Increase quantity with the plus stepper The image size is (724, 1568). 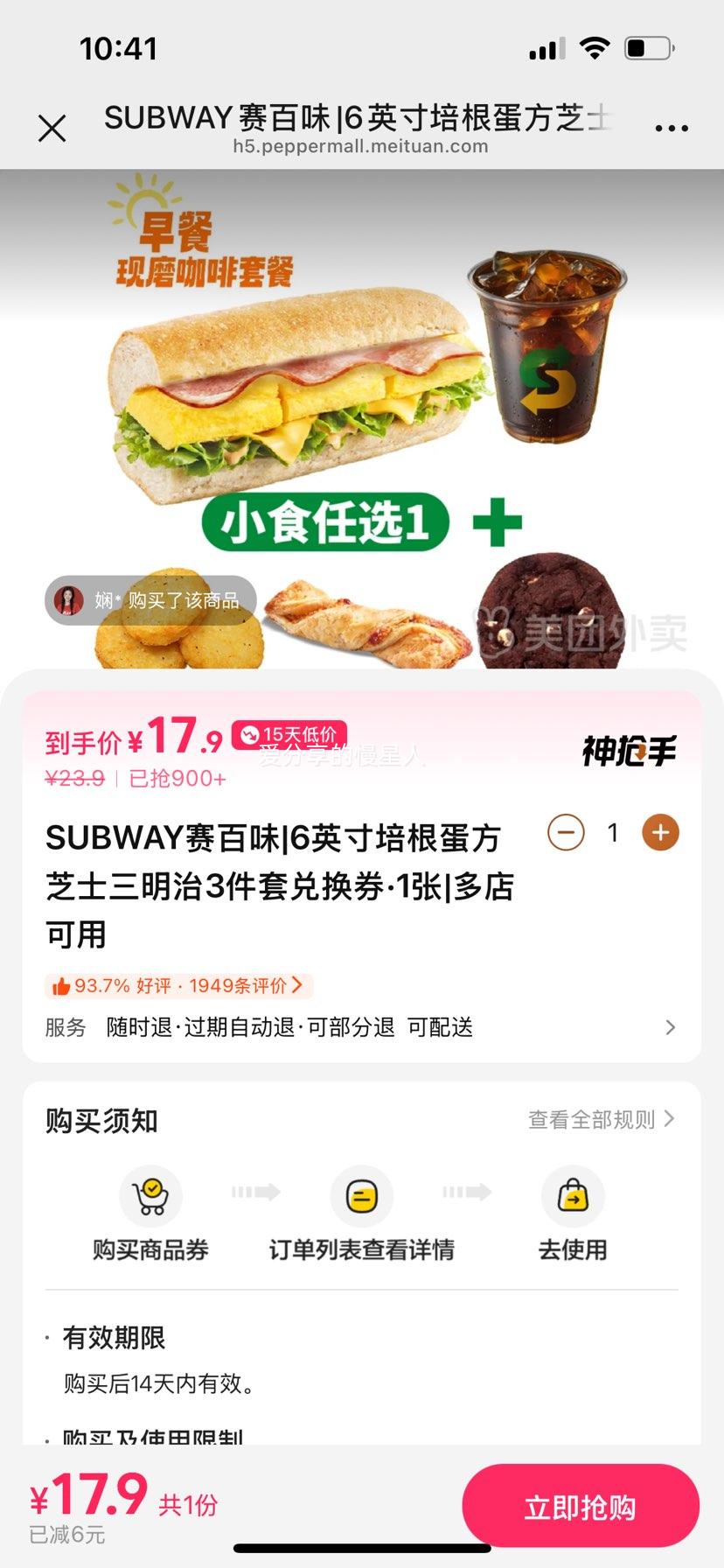coord(660,832)
